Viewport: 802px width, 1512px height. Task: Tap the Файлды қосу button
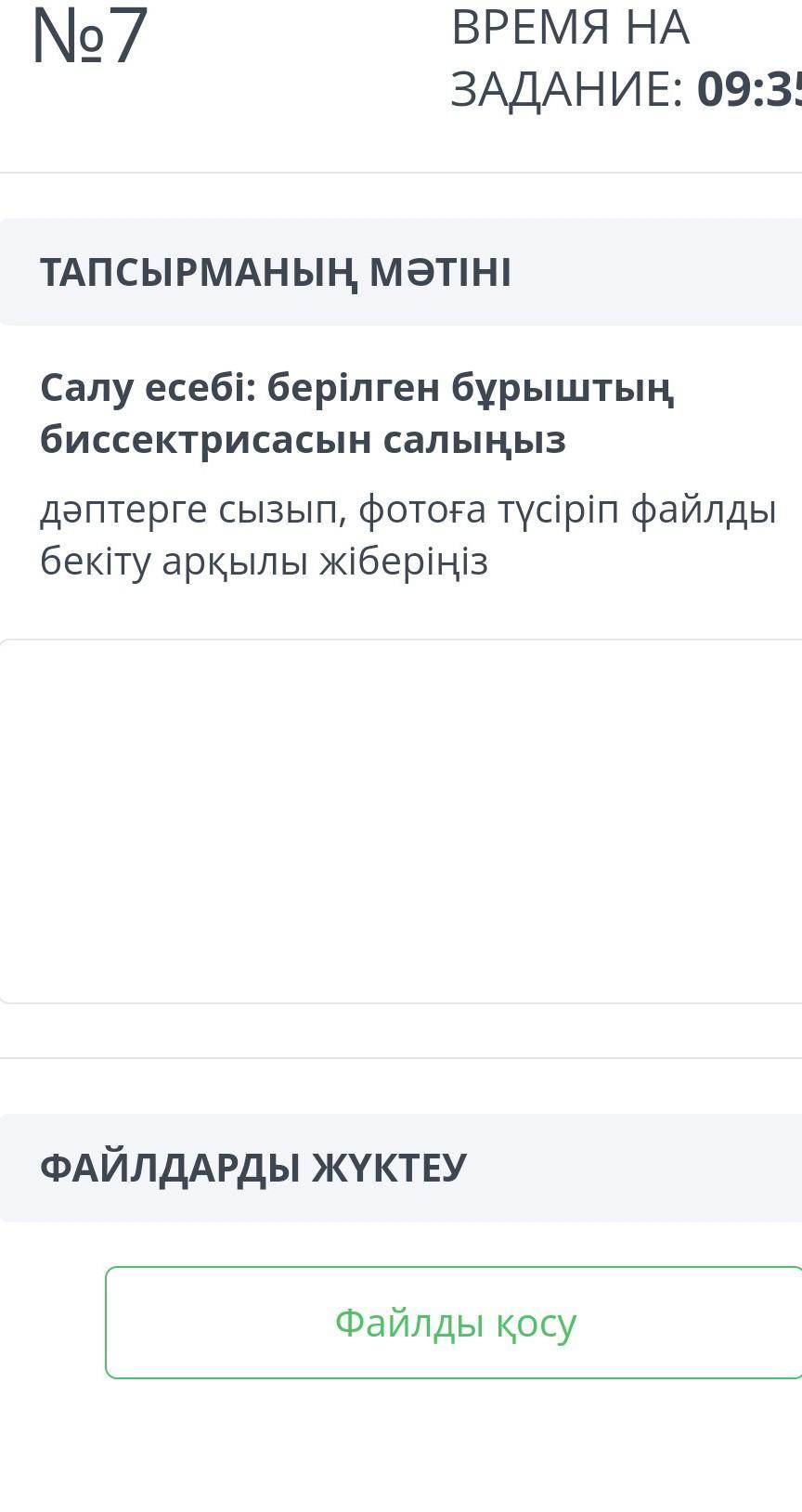point(455,1322)
